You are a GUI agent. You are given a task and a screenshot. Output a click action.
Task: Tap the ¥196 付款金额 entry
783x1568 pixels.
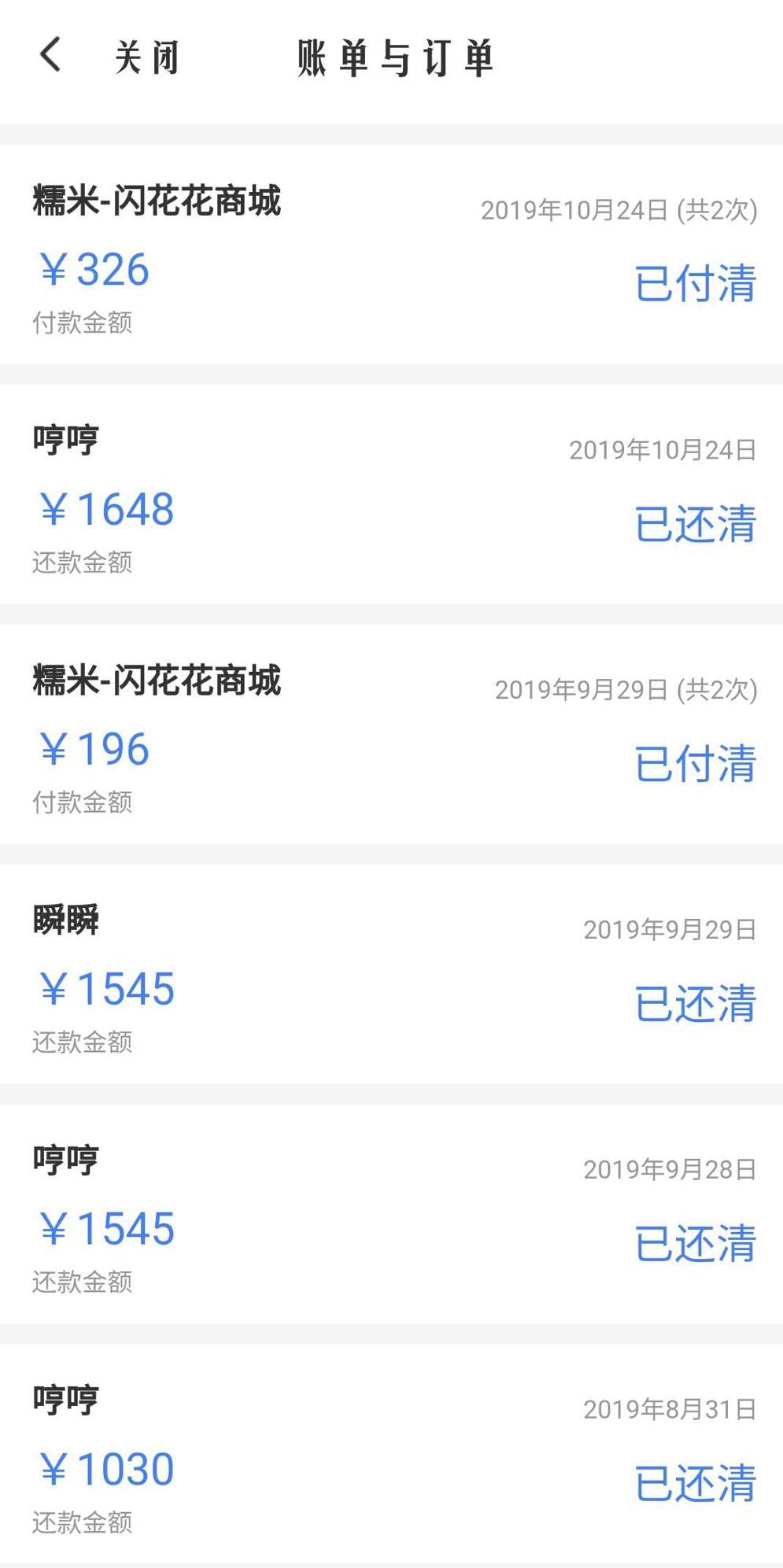pos(96,751)
